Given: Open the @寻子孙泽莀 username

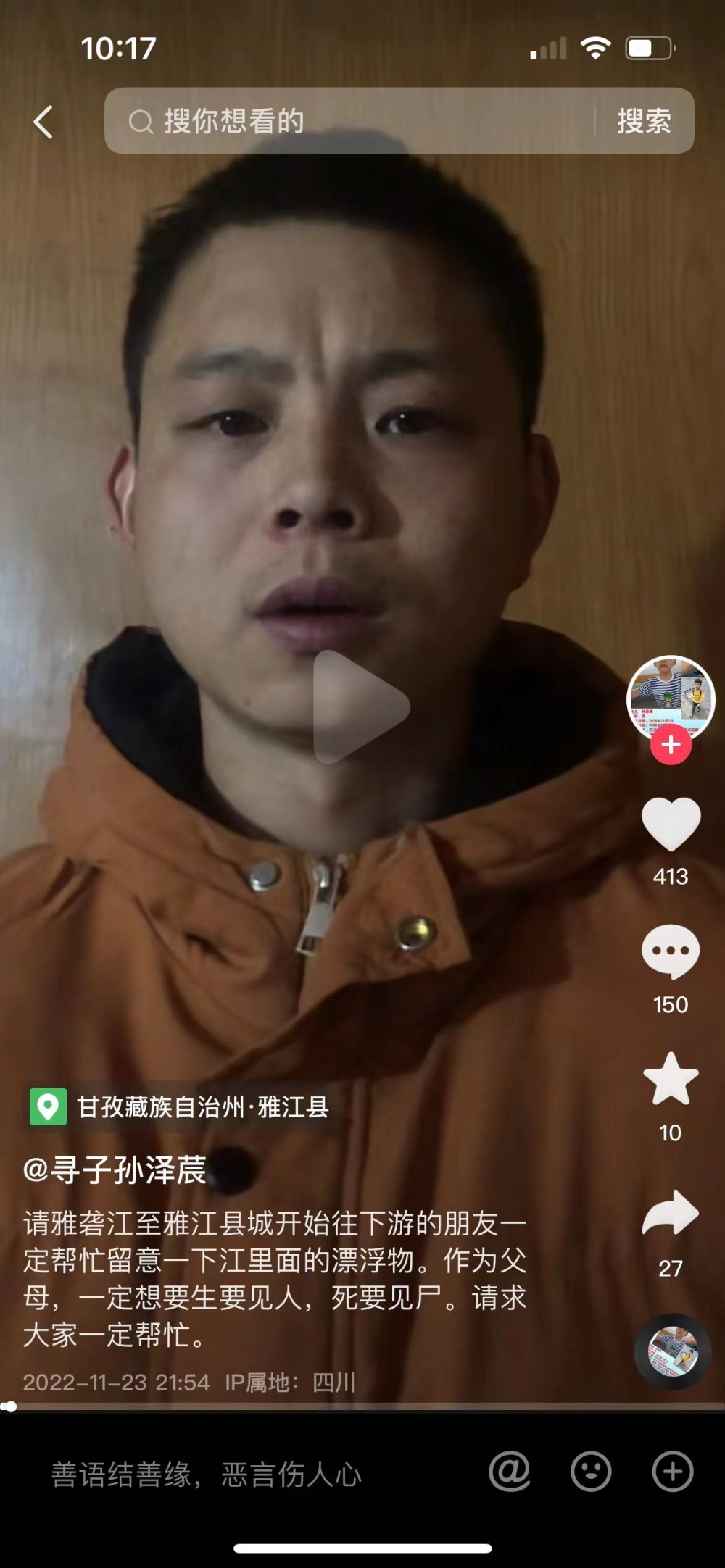Looking at the screenshot, I should (115, 1169).
